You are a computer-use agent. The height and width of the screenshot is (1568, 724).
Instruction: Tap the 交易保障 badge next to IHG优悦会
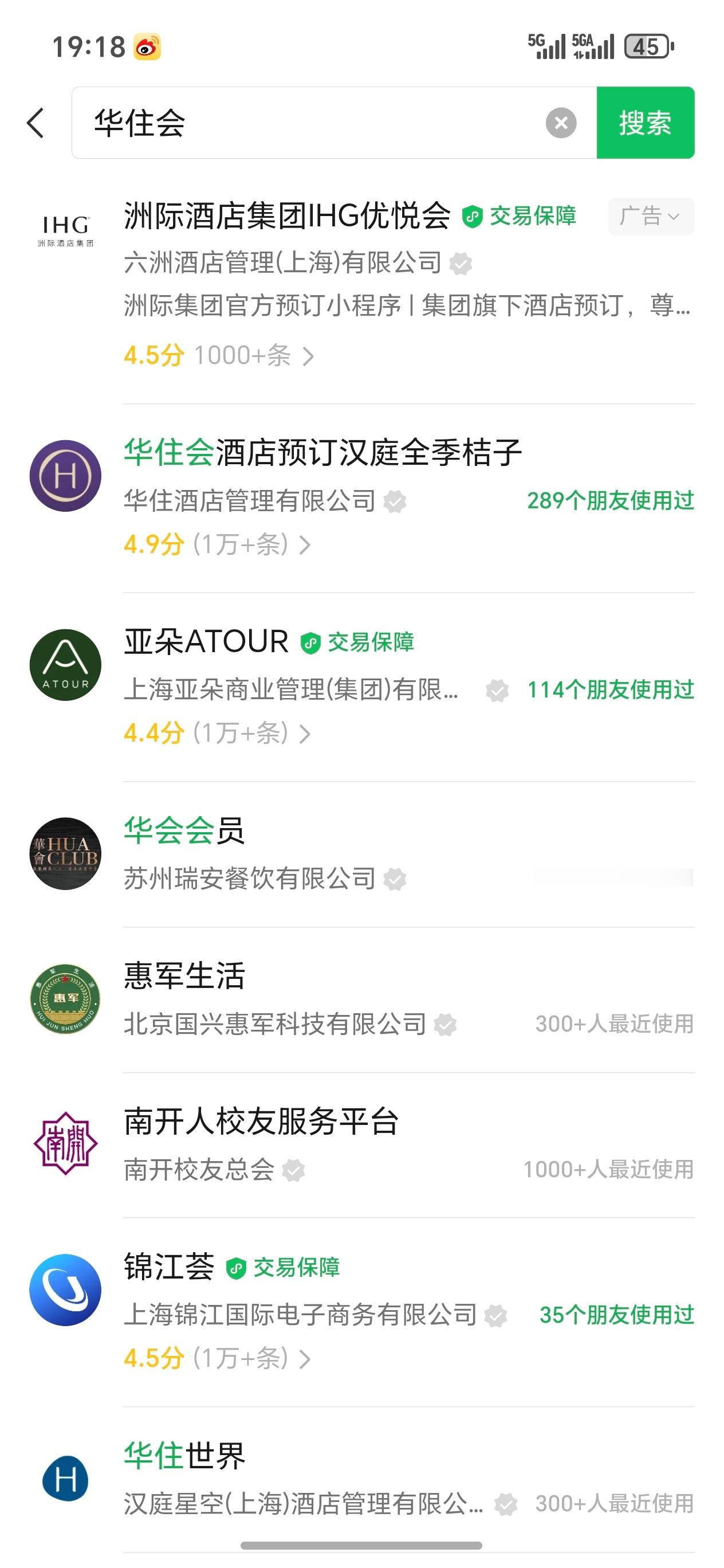coord(522,216)
